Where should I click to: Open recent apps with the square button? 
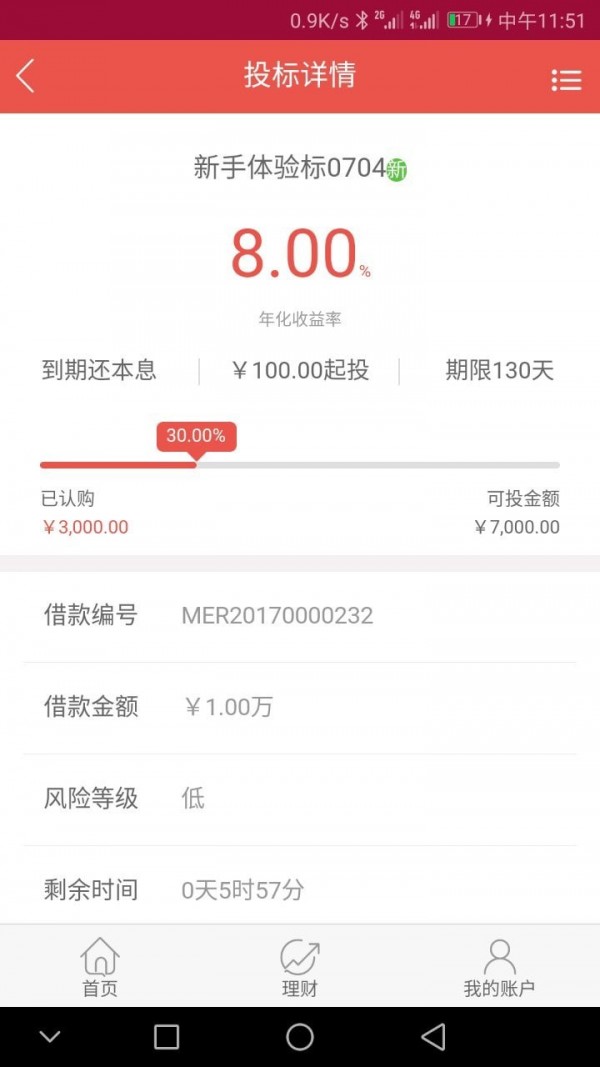point(167,1037)
